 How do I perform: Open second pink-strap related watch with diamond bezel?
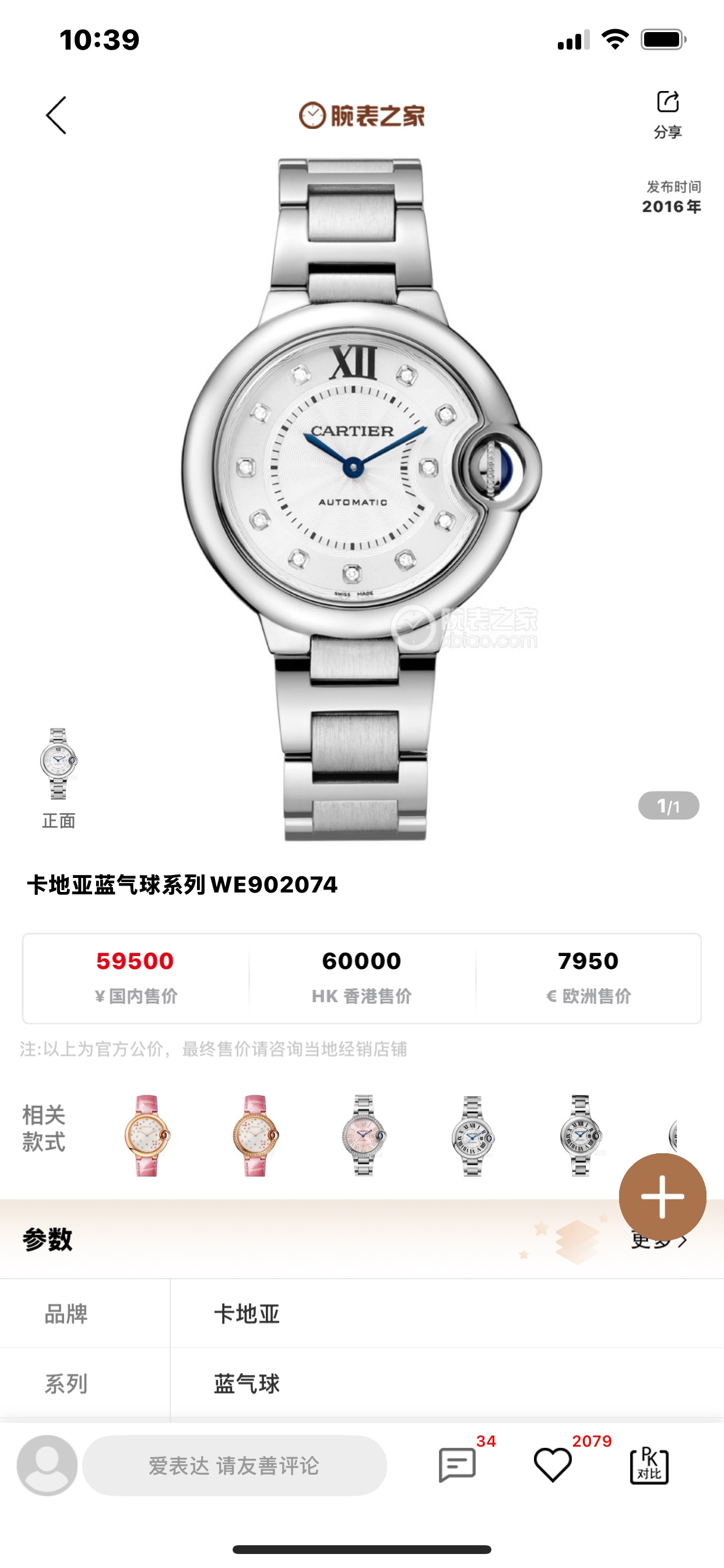(x=255, y=1135)
